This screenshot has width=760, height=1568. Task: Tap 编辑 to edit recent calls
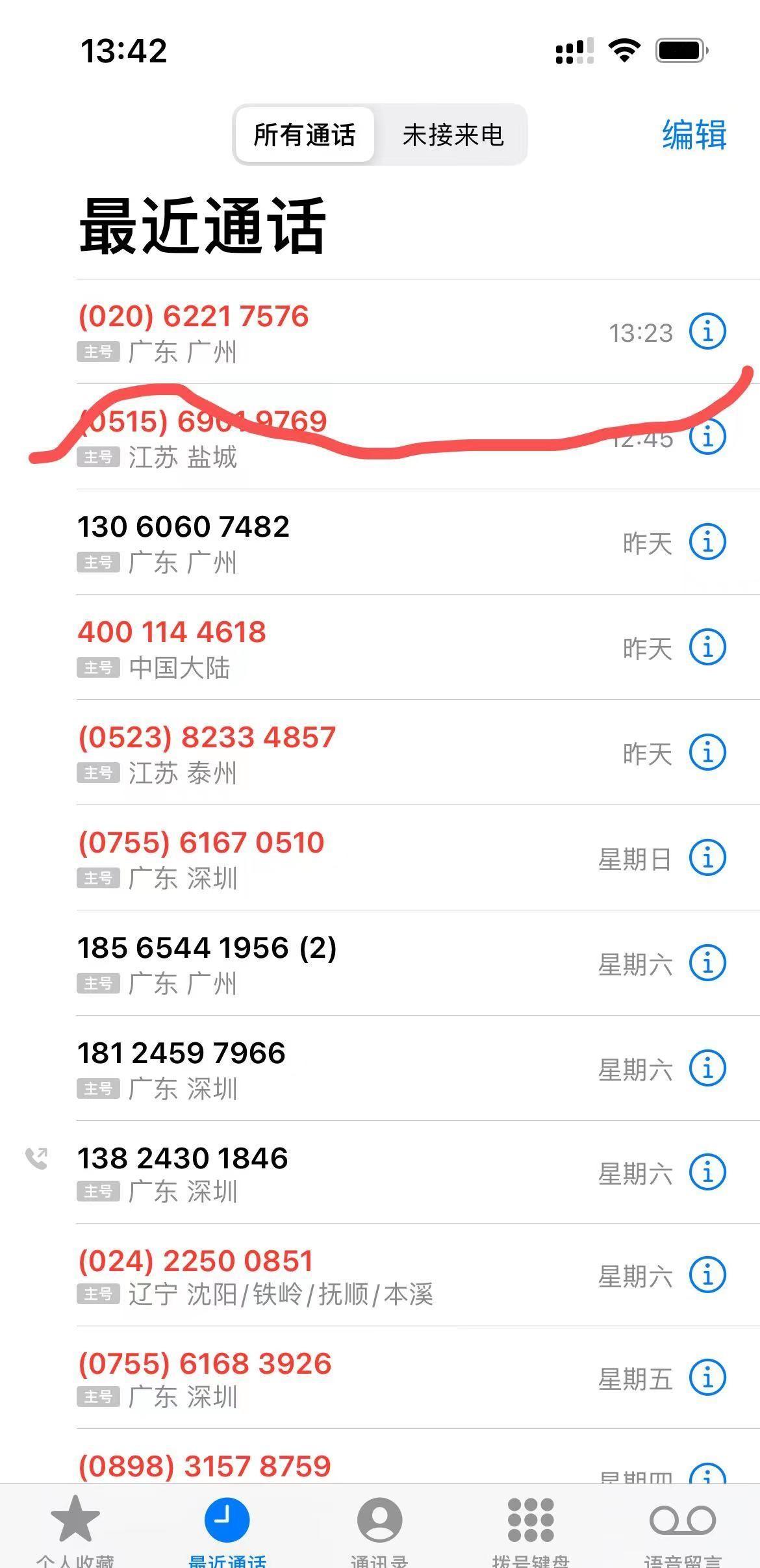[694, 135]
